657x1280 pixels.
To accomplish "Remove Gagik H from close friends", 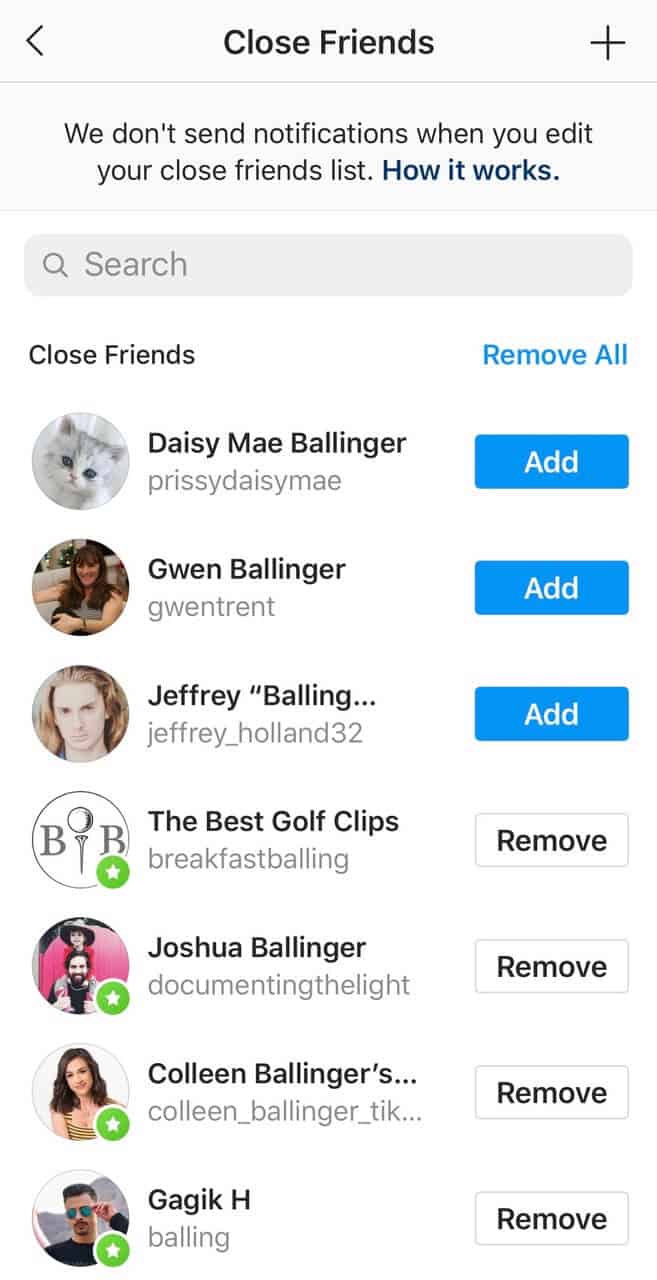I will [x=551, y=1218].
